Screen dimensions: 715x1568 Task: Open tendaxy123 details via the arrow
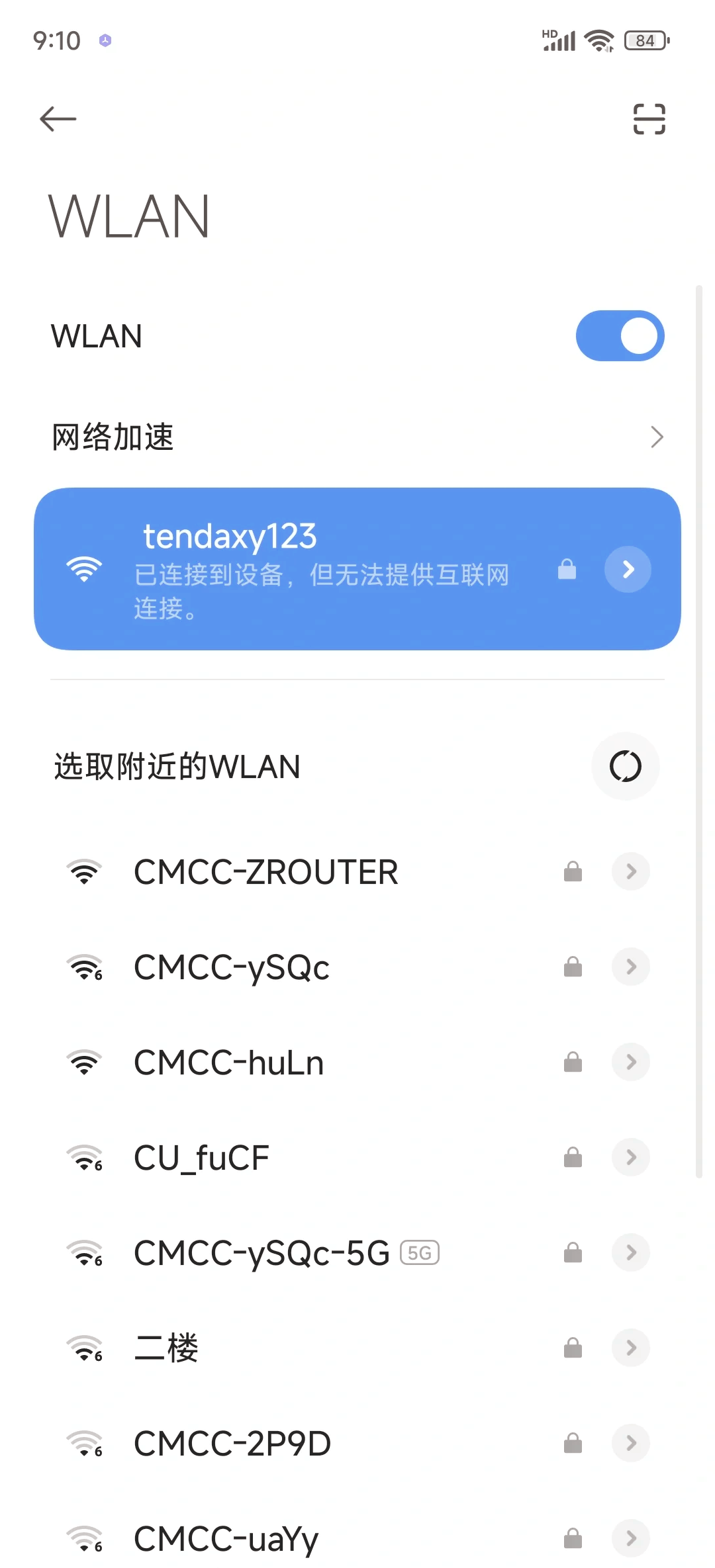628,569
